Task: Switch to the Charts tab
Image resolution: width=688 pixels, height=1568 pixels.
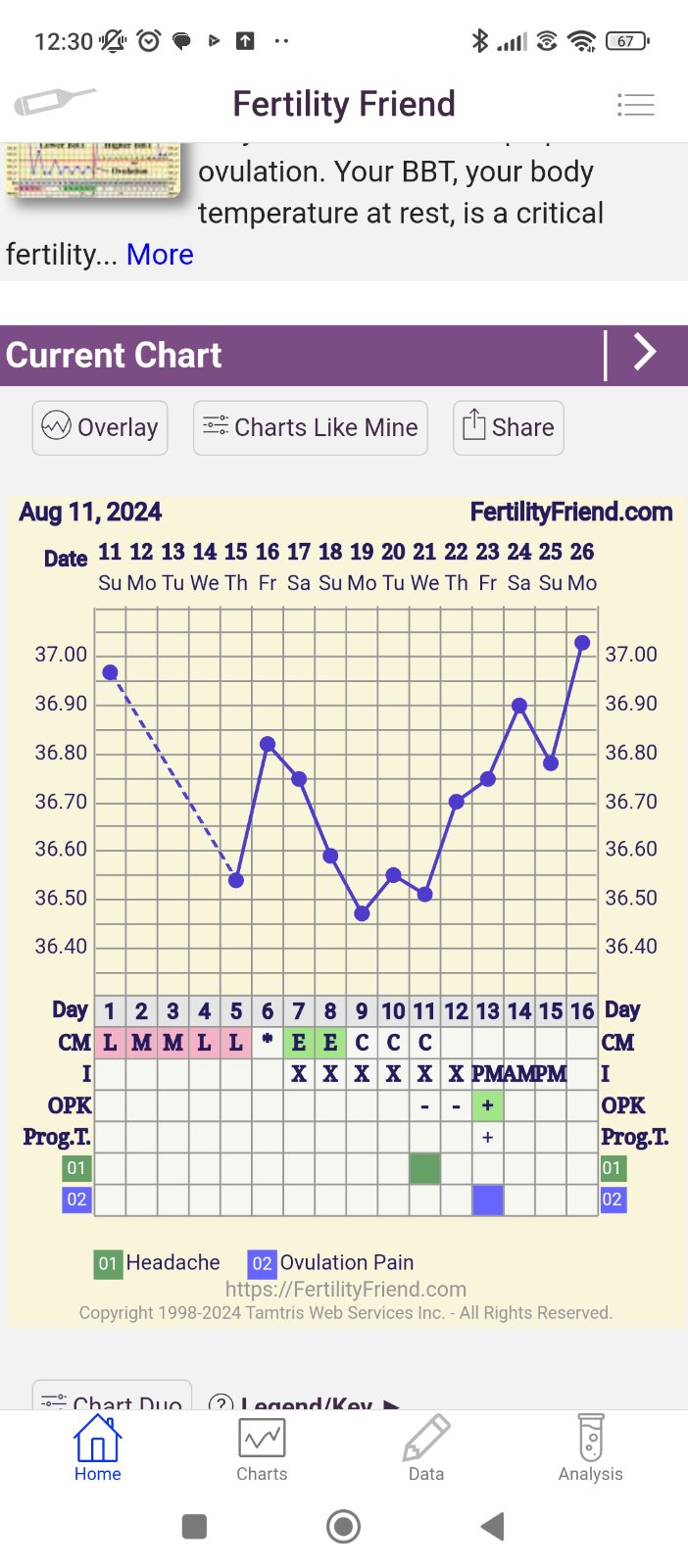Action: pyautogui.click(x=262, y=1448)
